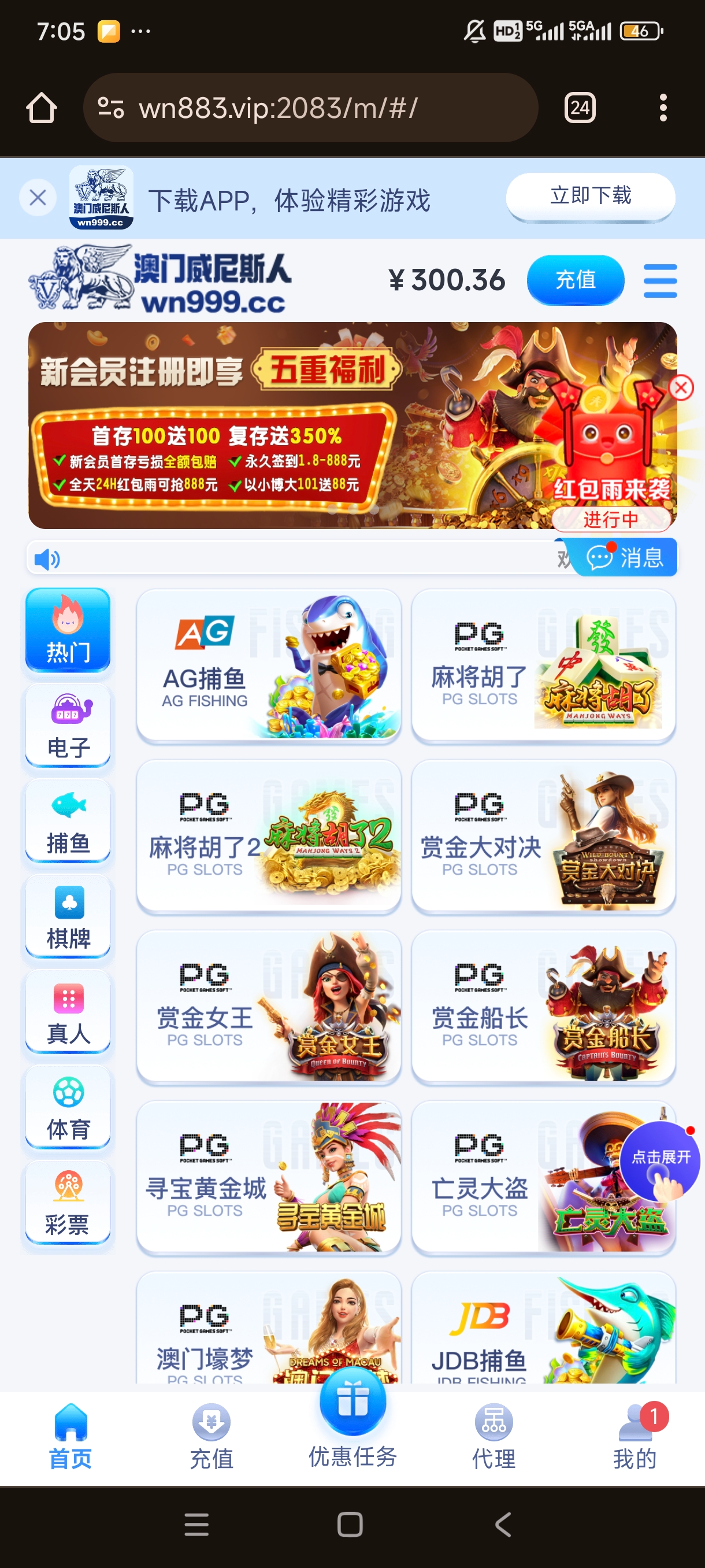Viewport: 705px width, 1568px height.
Task: Open the 体育 category
Action: click(68, 1108)
